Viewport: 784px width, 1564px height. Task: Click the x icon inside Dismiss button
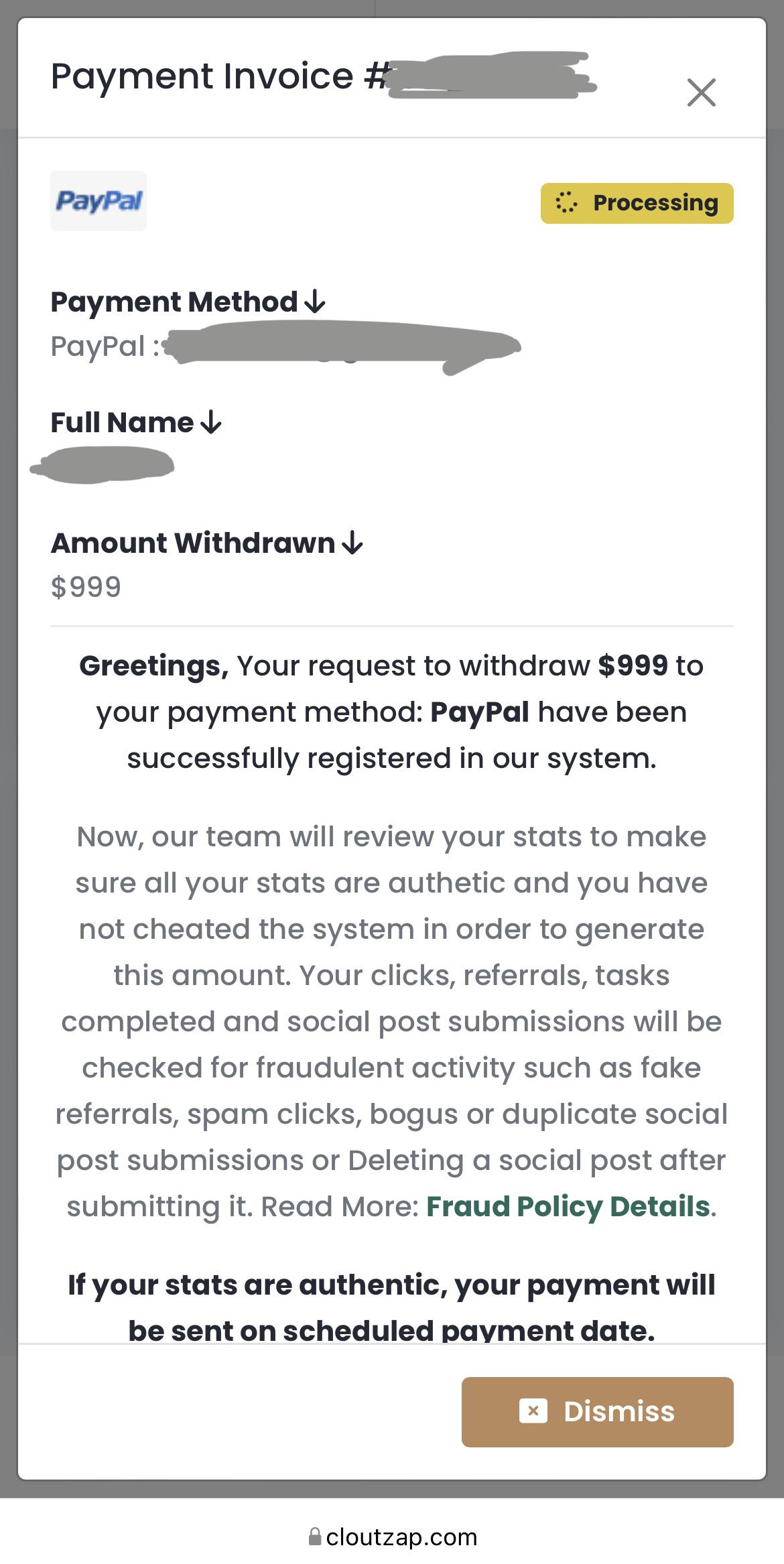coord(533,1411)
